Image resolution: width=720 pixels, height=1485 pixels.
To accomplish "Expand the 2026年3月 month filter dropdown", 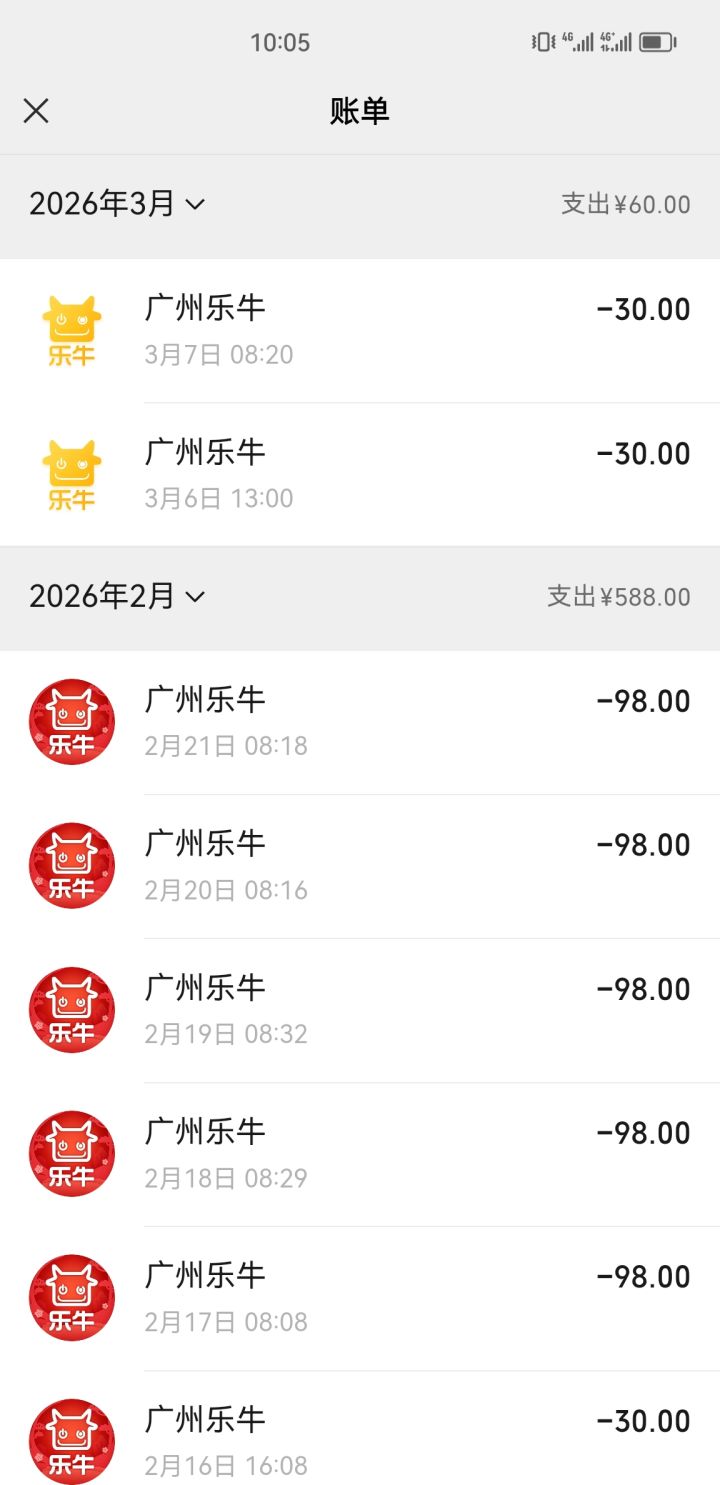I will [x=197, y=203].
